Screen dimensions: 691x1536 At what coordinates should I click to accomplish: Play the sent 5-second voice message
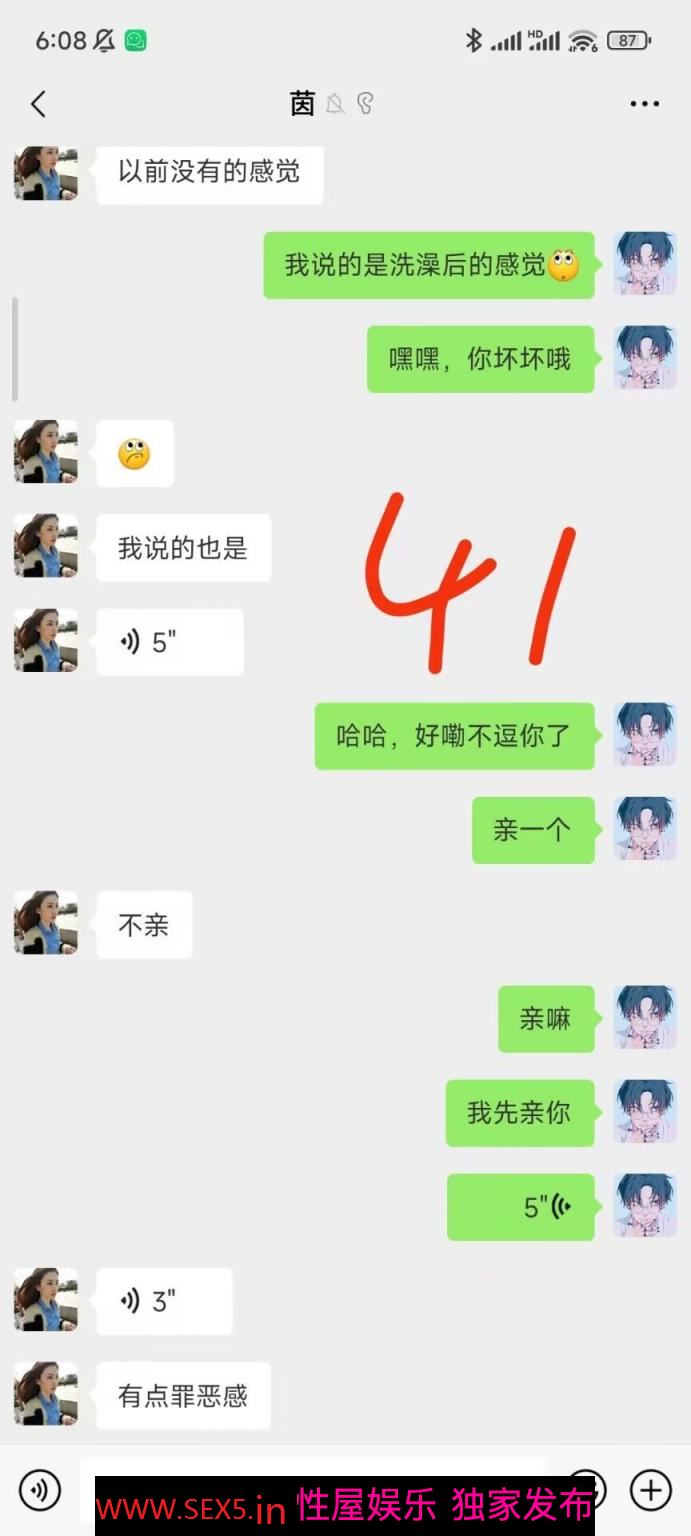[521, 1207]
